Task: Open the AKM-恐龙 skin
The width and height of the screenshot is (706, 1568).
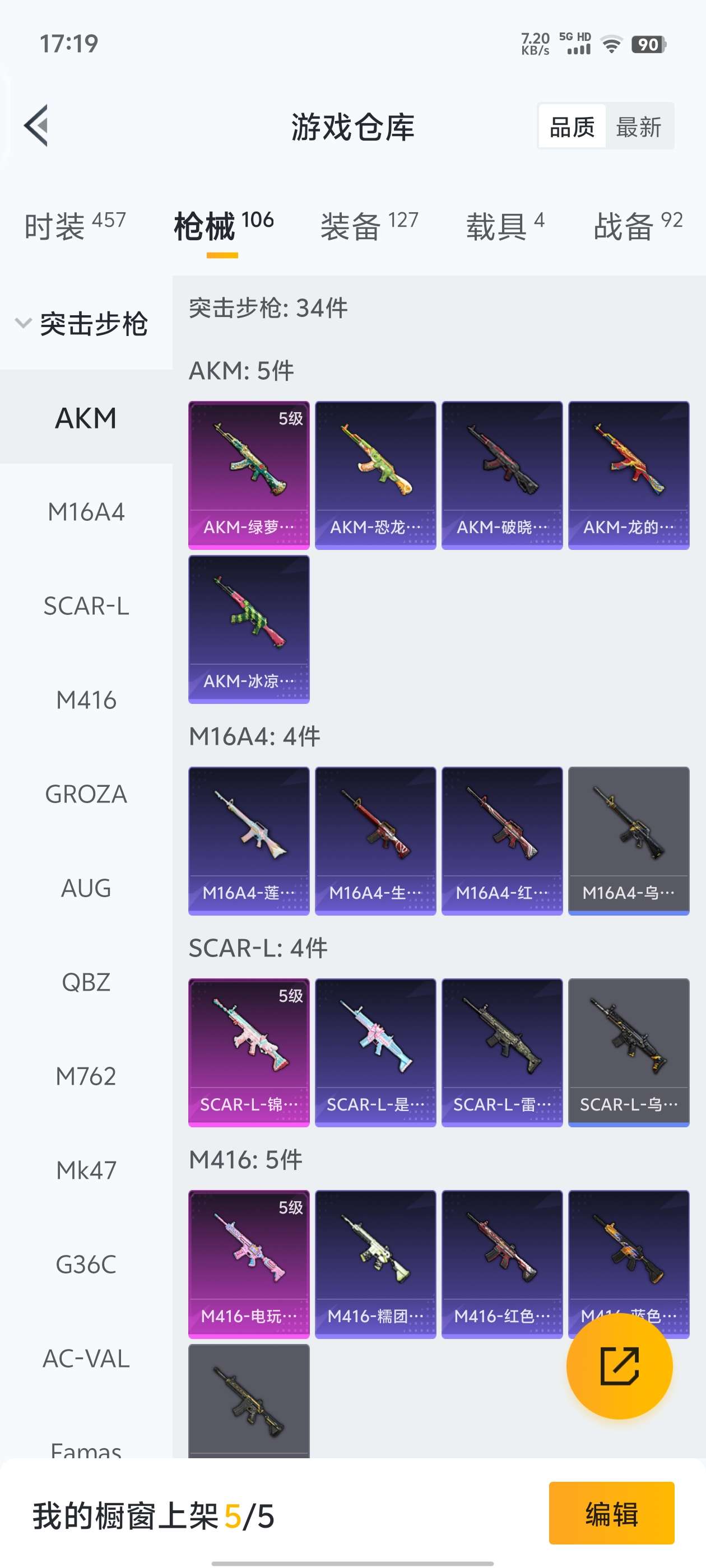Action: (375, 475)
